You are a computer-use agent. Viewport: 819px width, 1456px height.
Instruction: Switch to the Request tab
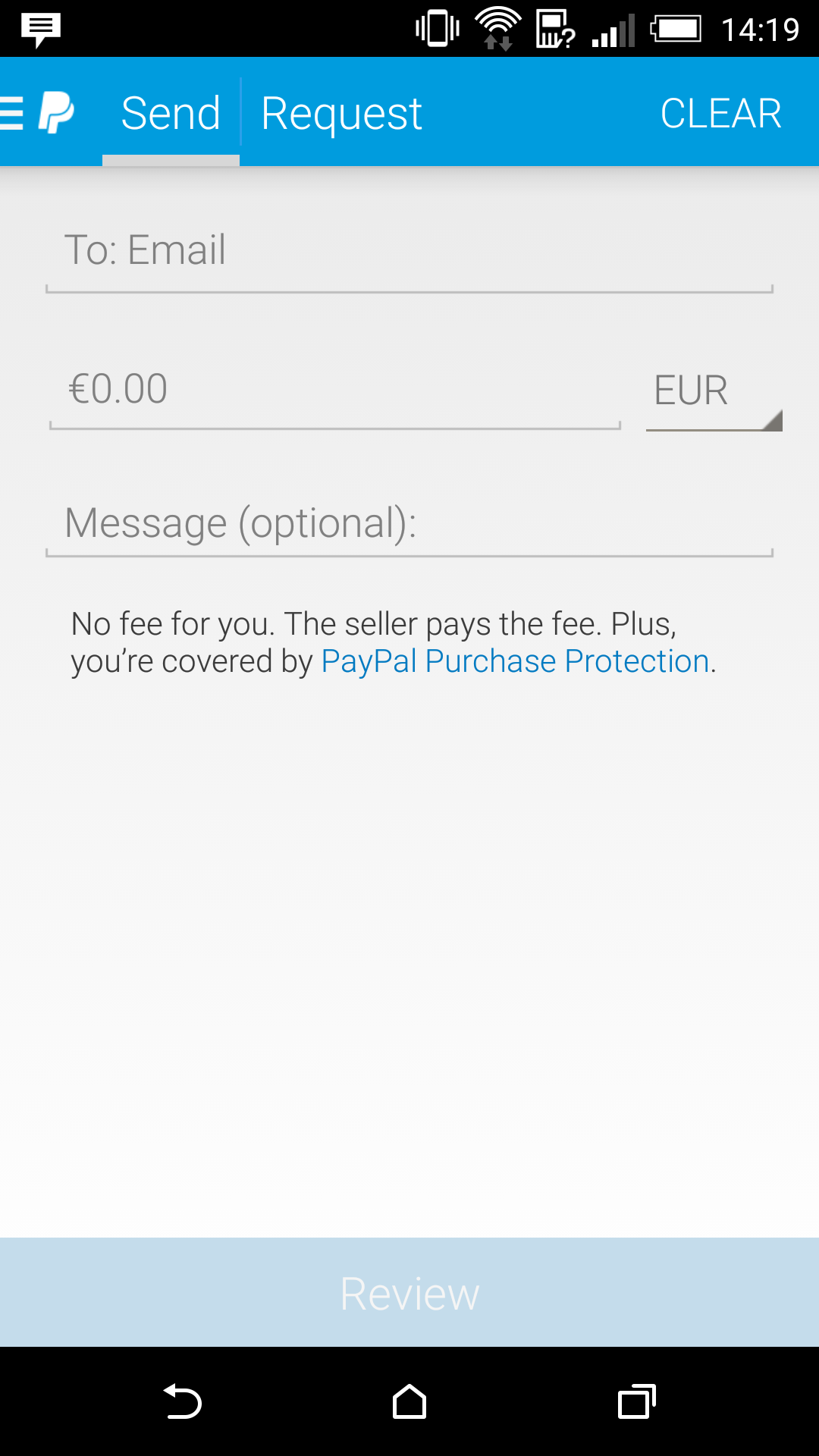[x=341, y=114]
